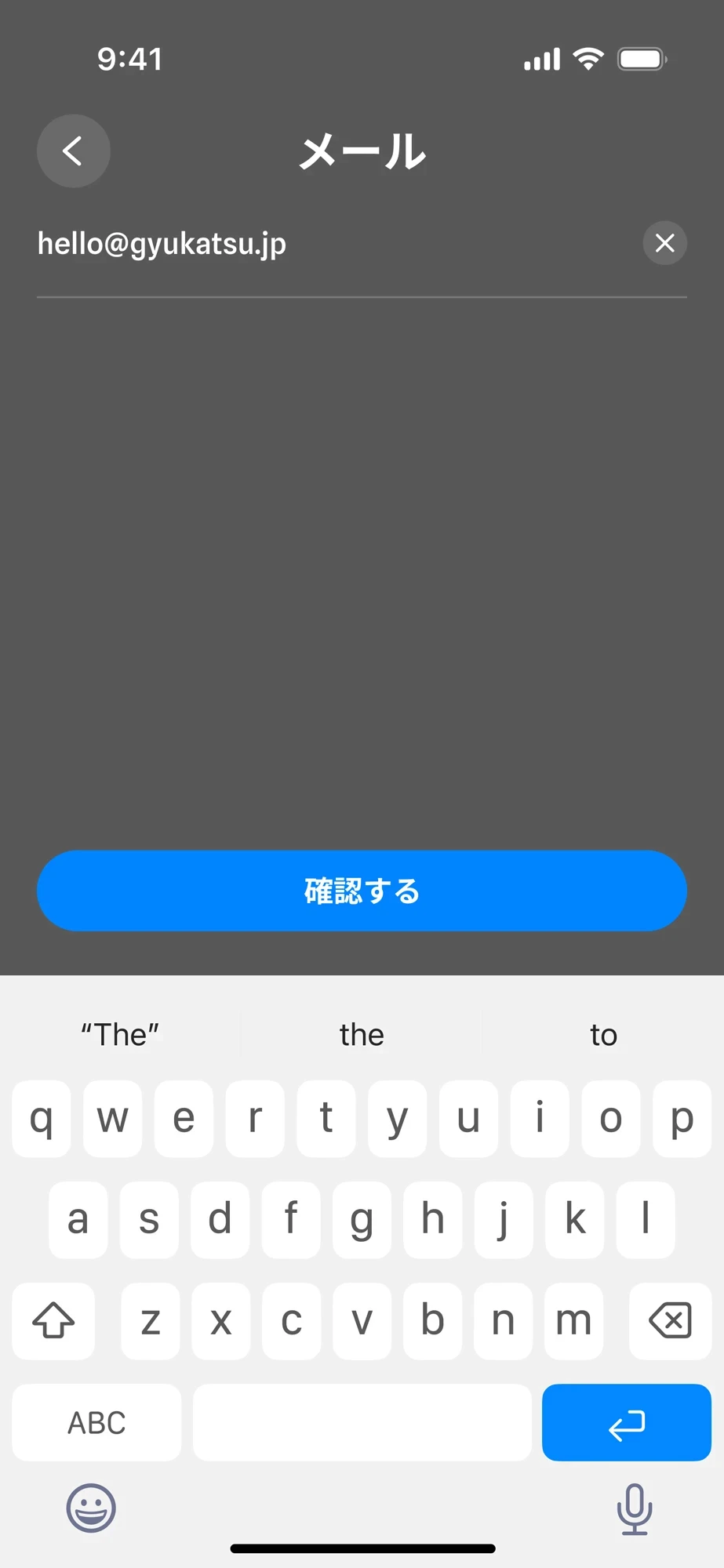Tap the blue 確認する button

pyautogui.click(x=362, y=891)
